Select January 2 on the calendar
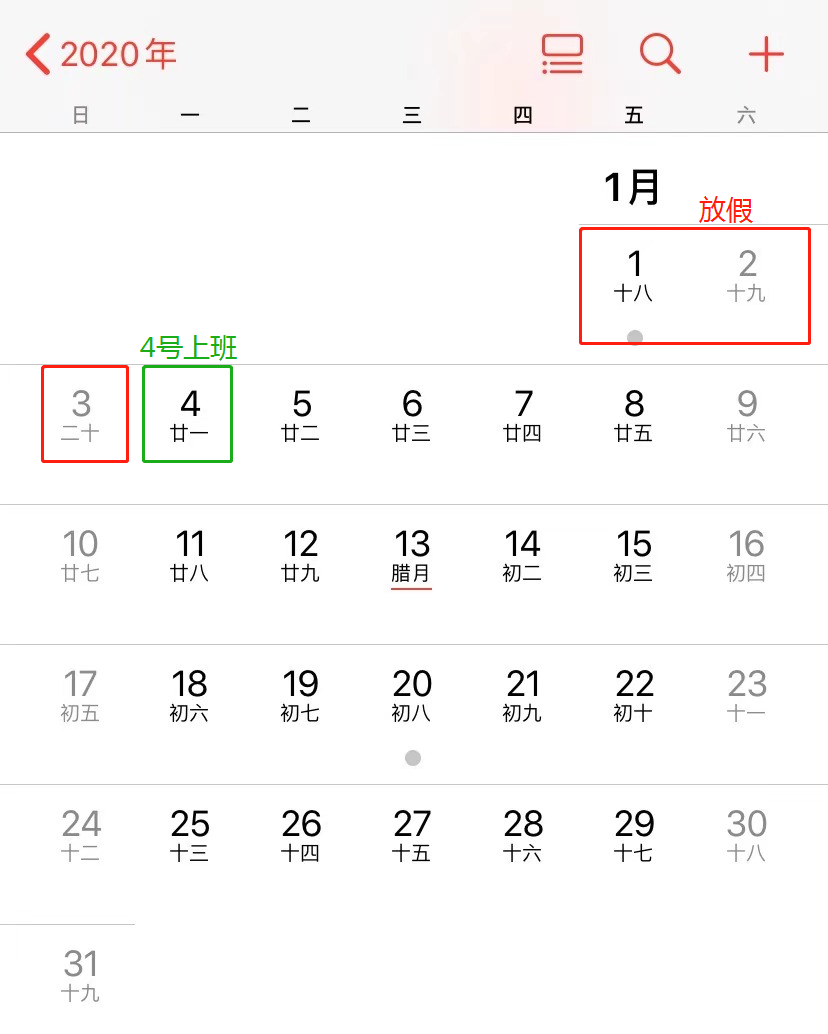828x1034 pixels. [x=747, y=275]
